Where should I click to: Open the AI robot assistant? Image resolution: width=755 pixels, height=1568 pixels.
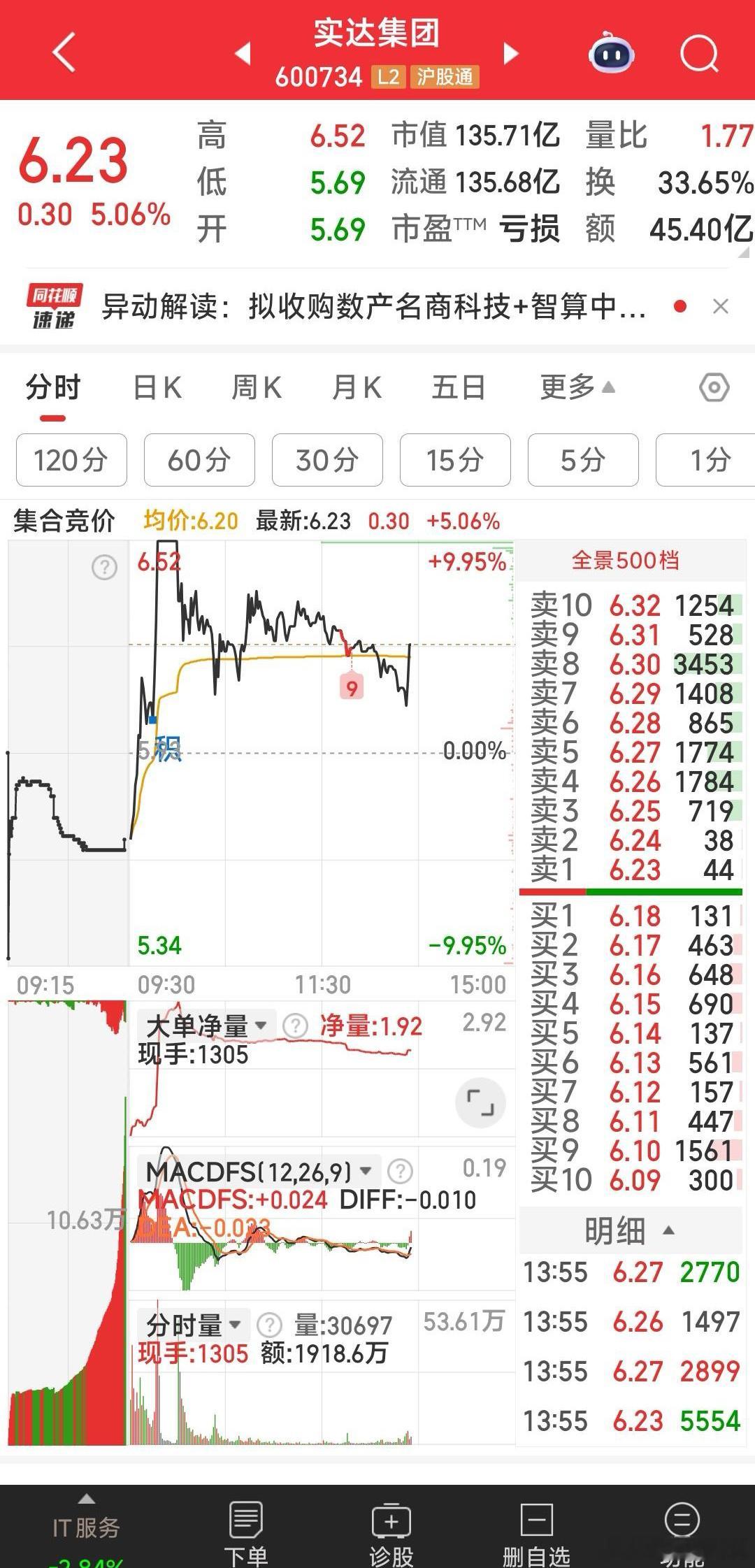(x=610, y=55)
